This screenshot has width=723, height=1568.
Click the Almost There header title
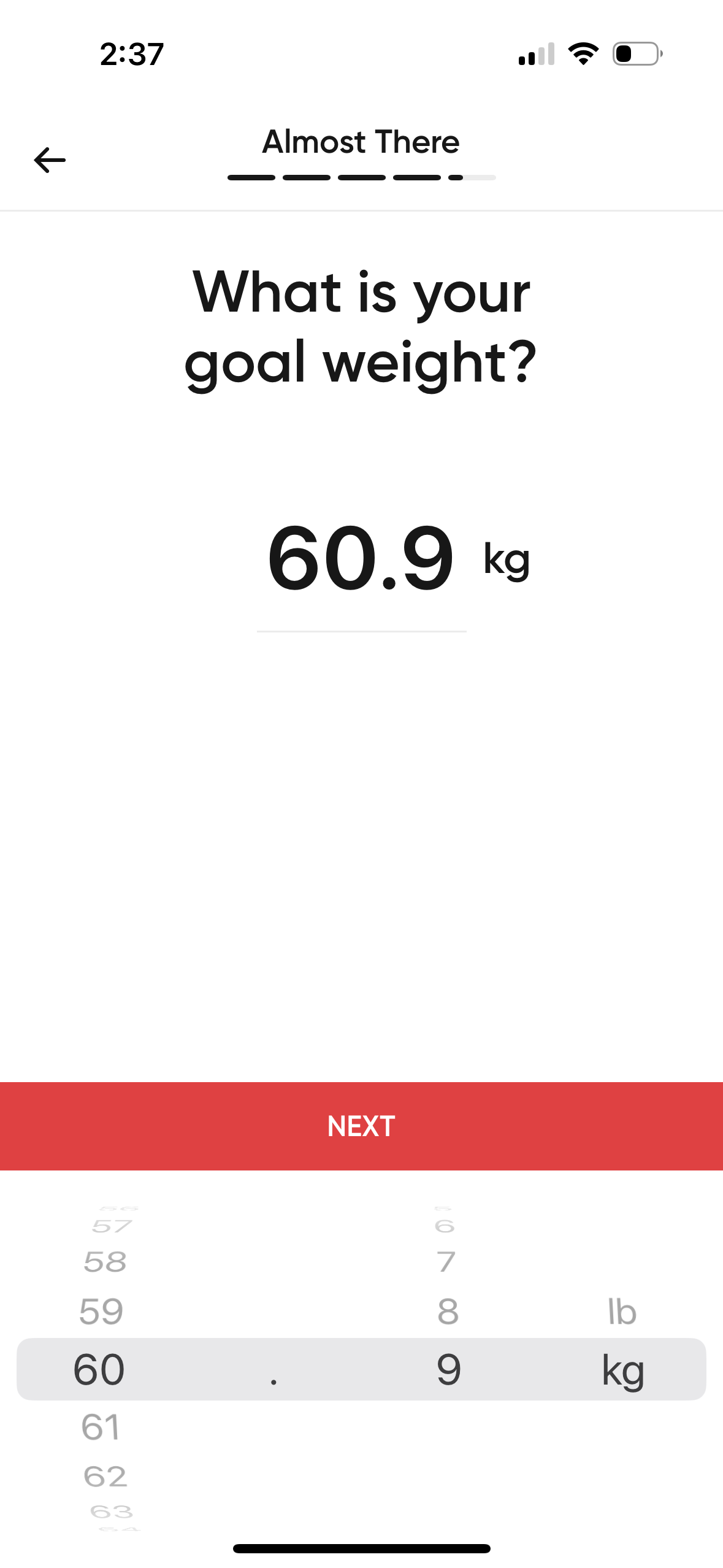[x=361, y=141]
